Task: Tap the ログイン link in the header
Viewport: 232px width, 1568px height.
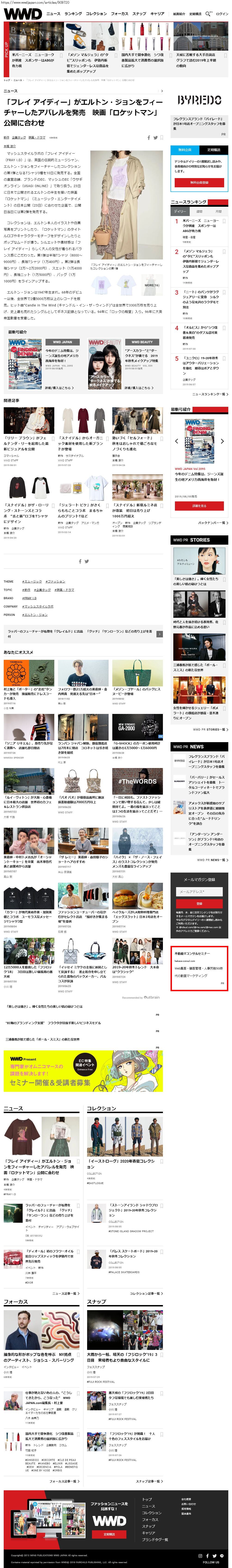Action: click(222, 13)
